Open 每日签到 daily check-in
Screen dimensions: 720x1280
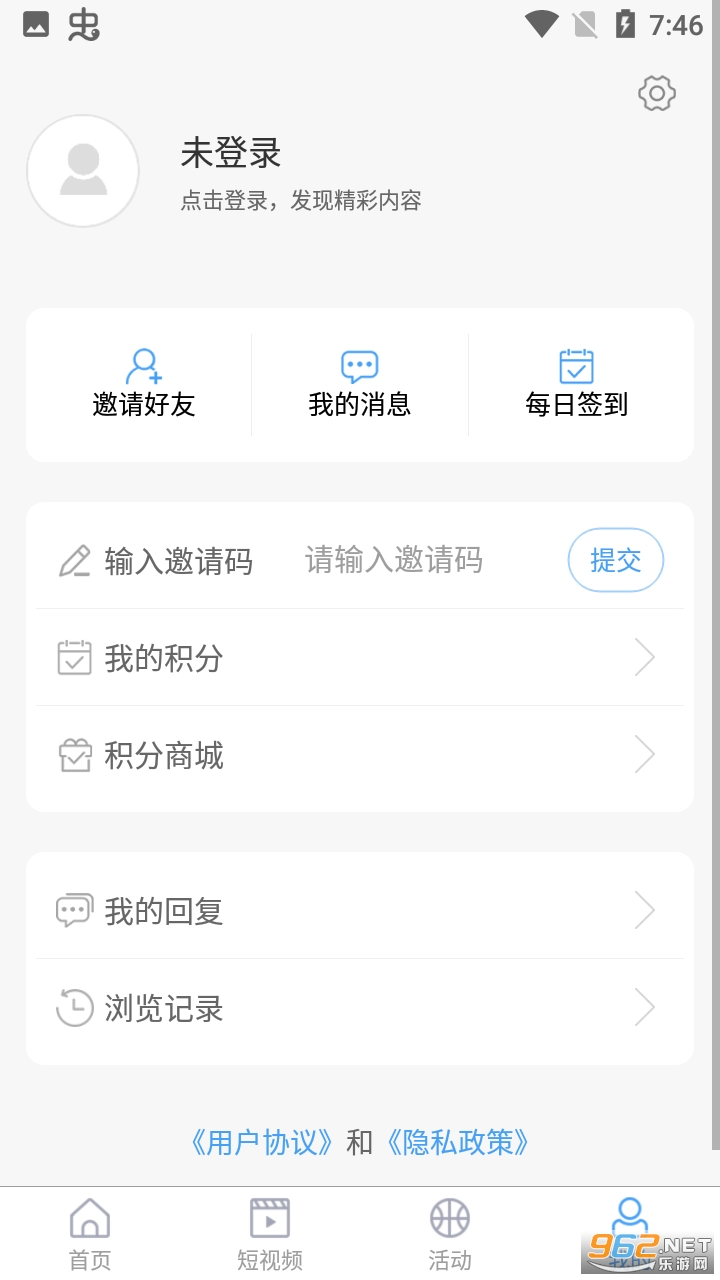tap(577, 383)
